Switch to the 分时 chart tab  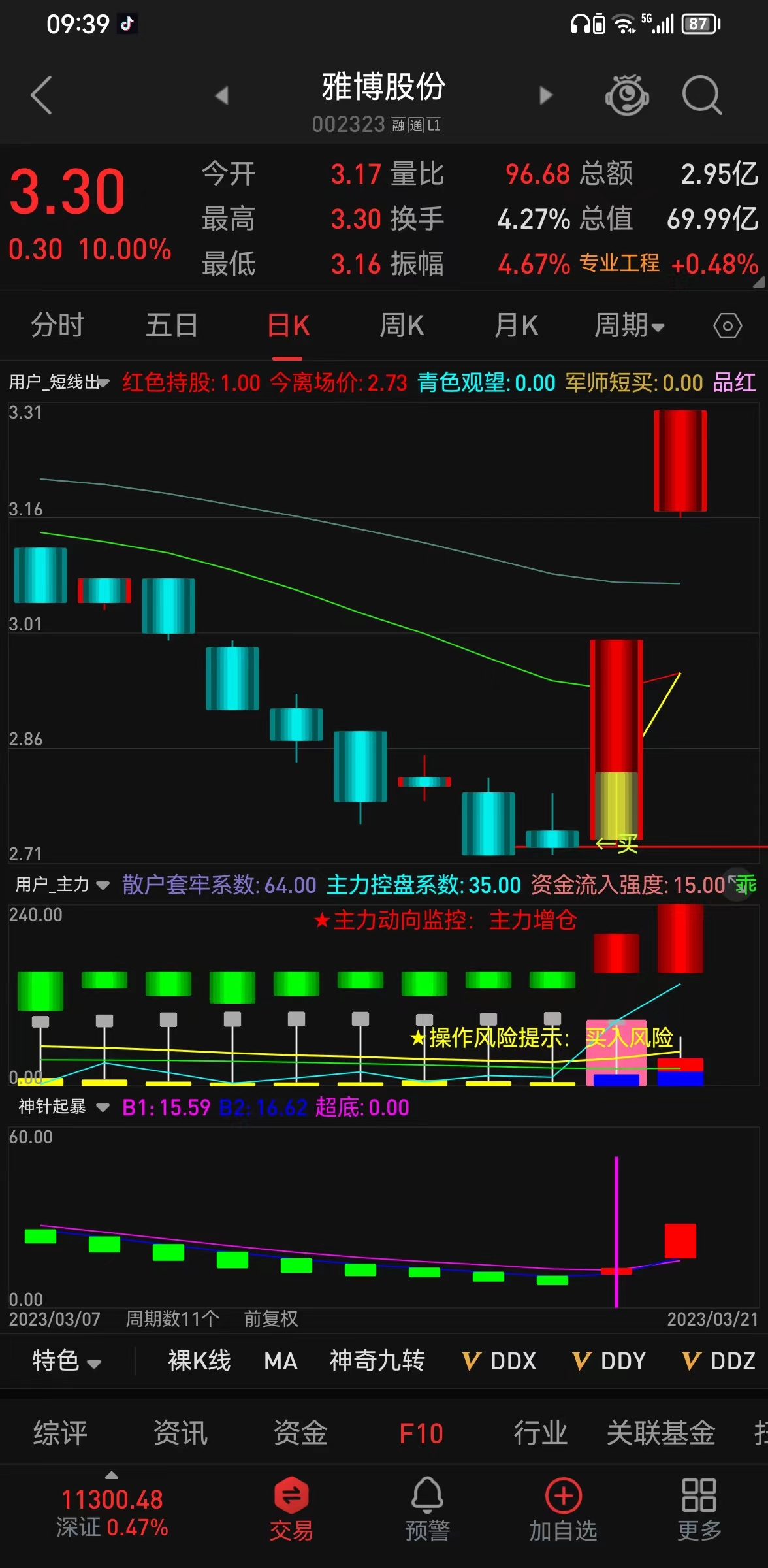(x=57, y=325)
